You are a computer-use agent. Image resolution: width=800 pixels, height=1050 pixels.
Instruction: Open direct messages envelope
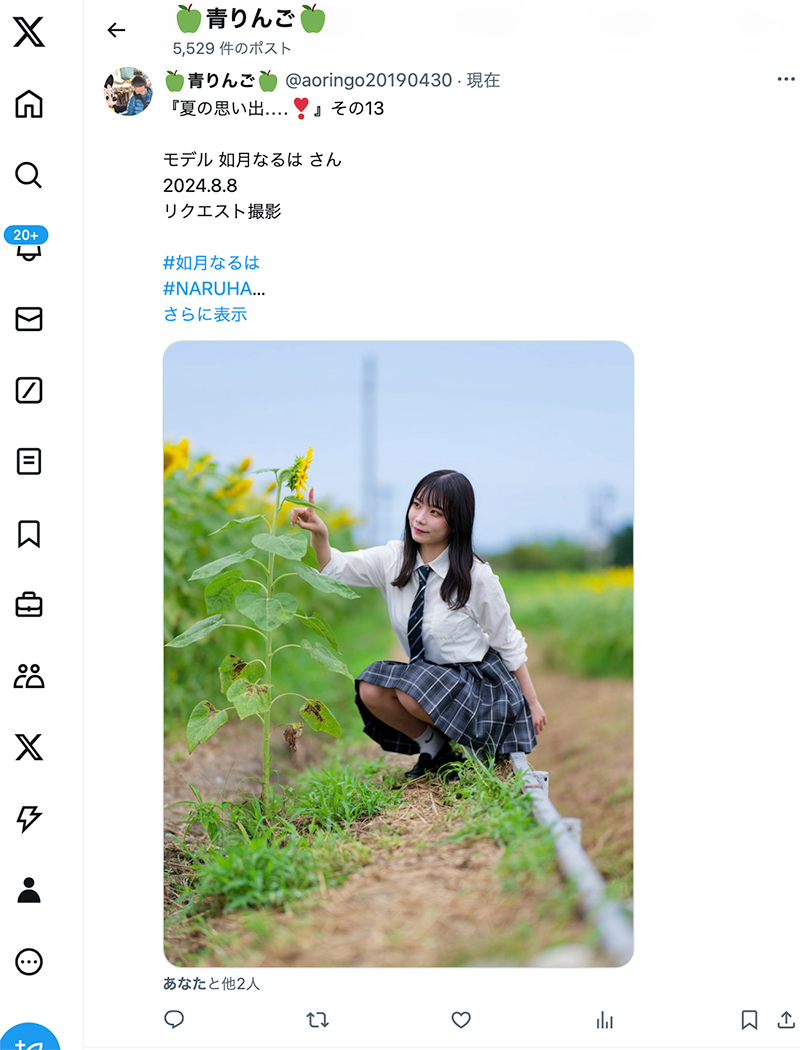click(29, 319)
